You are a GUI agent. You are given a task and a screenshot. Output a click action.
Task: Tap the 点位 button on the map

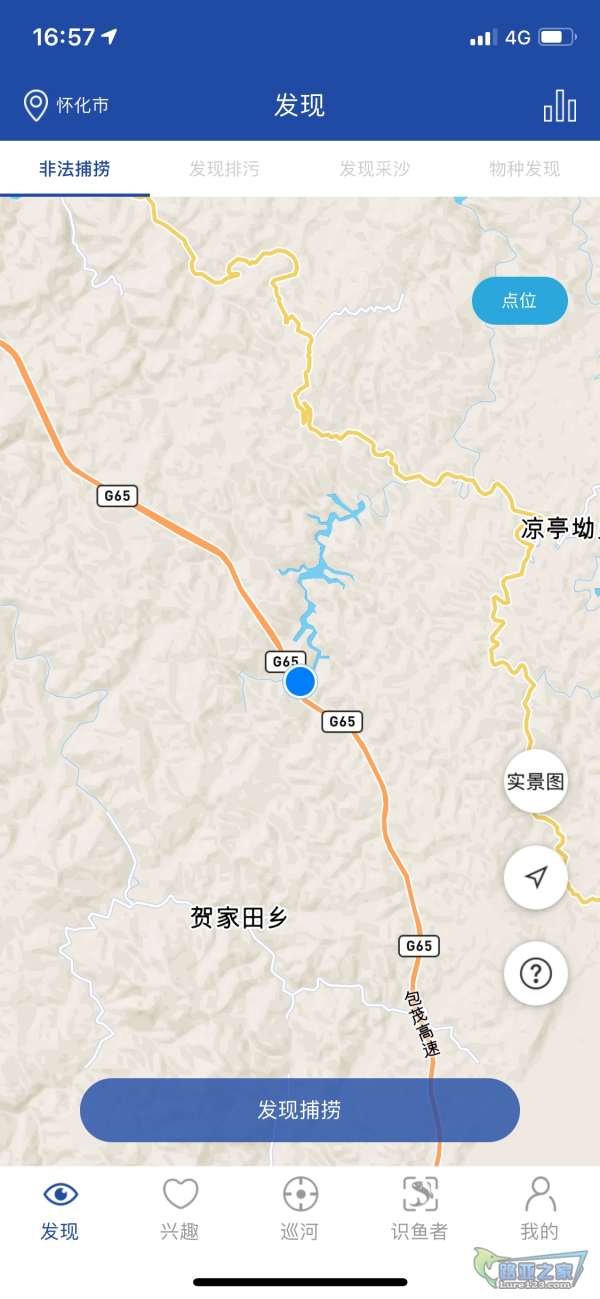519,300
